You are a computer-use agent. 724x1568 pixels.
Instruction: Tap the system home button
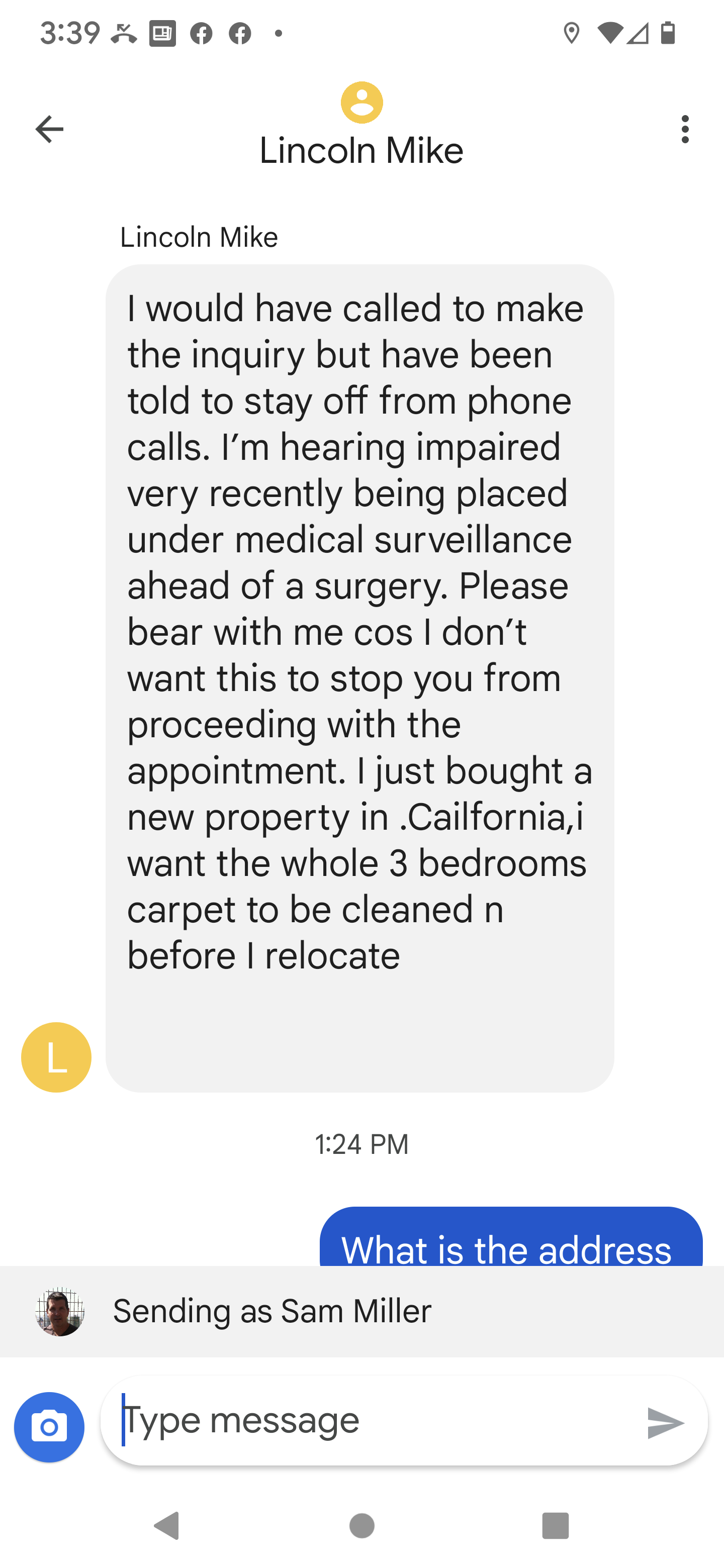[x=361, y=1526]
